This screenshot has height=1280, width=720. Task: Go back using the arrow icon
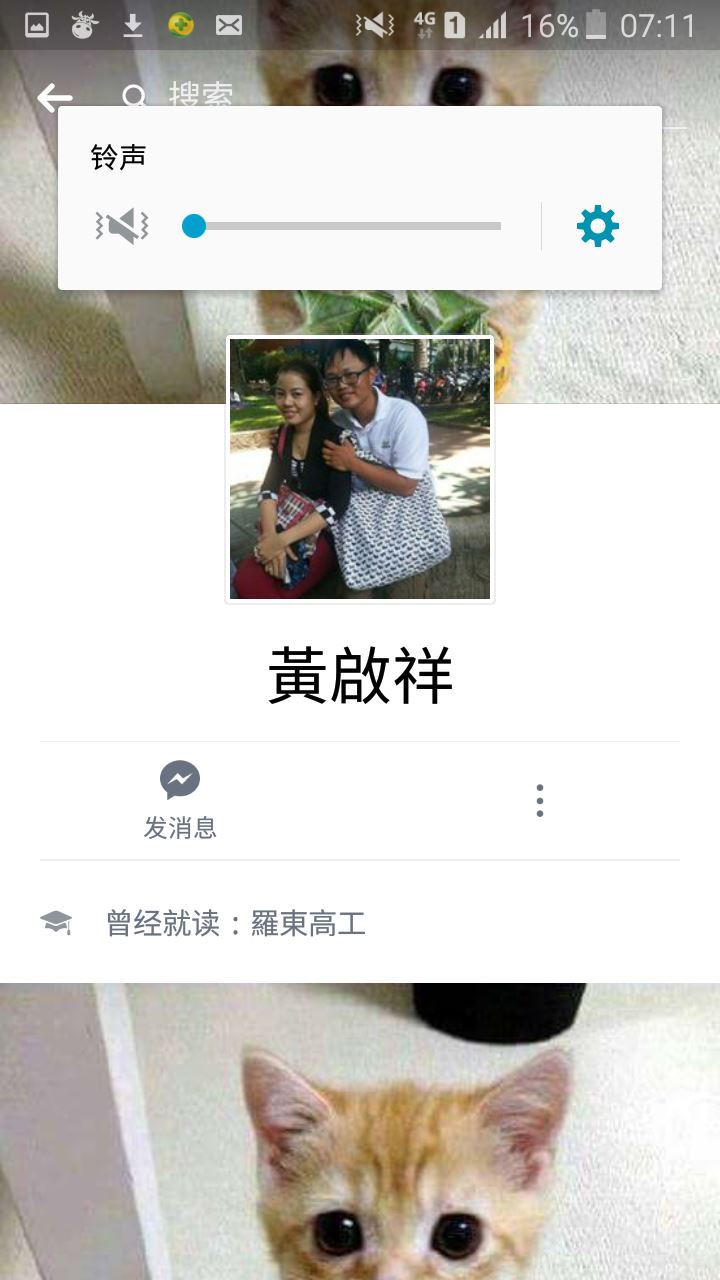coord(54,97)
